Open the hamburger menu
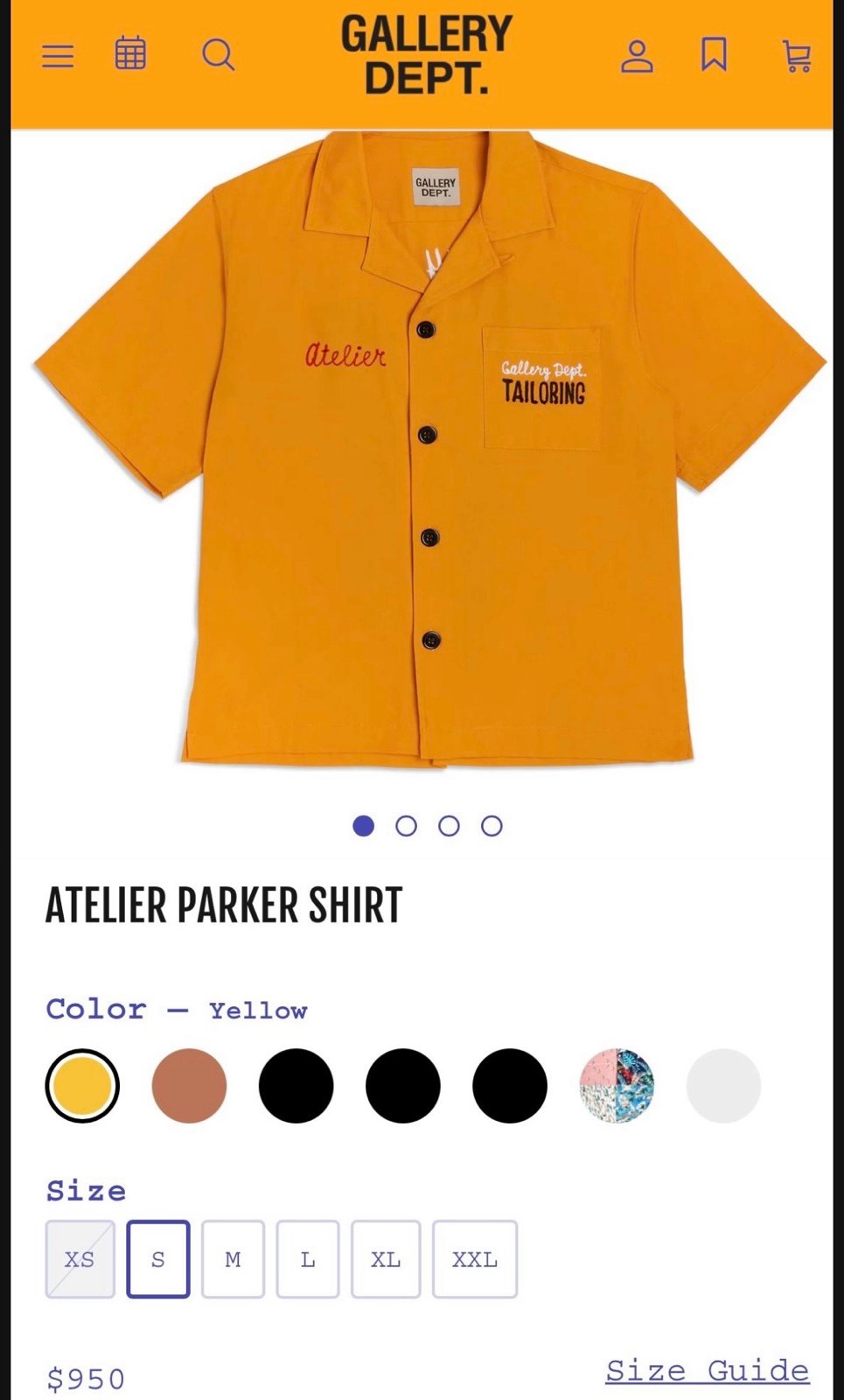This screenshot has width=844, height=1400. (x=58, y=56)
